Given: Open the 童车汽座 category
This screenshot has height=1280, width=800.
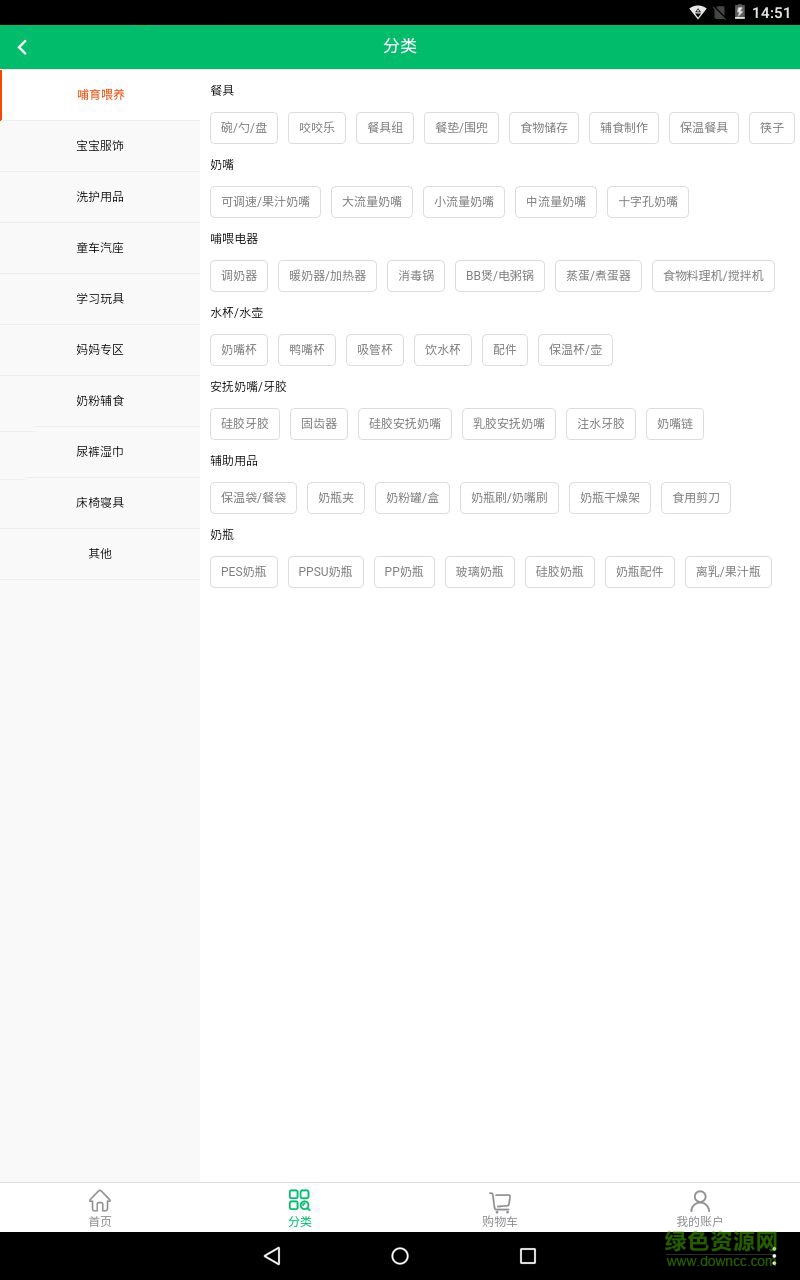Looking at the screenshot, I should coord(100,248).
